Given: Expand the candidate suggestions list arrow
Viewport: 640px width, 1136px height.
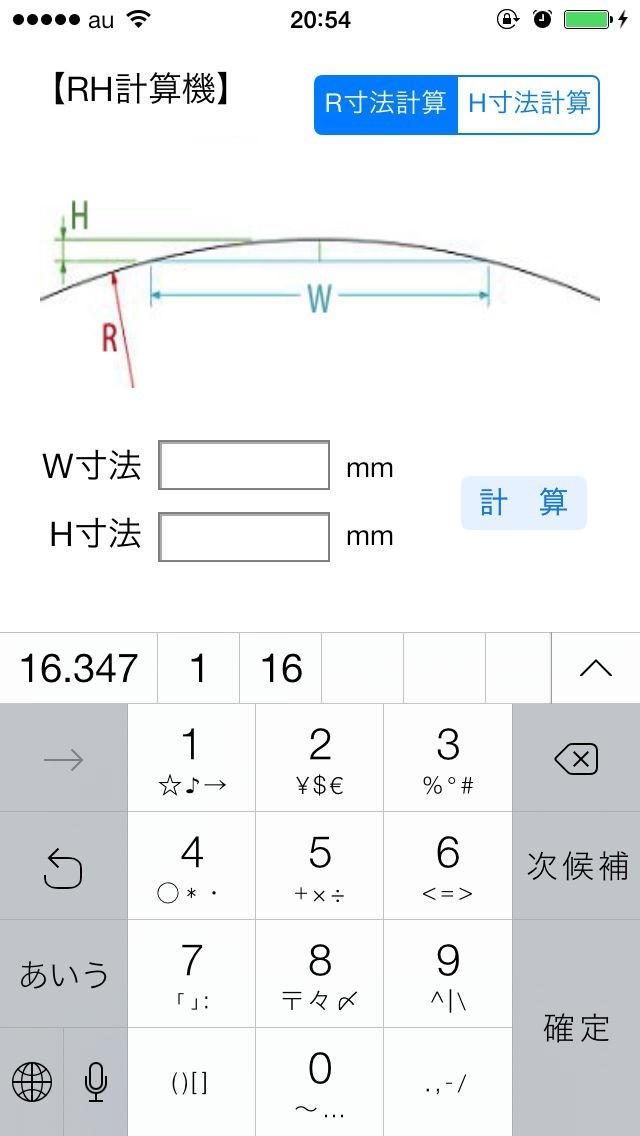Looking at the screenshot, I should pos(595,668).
